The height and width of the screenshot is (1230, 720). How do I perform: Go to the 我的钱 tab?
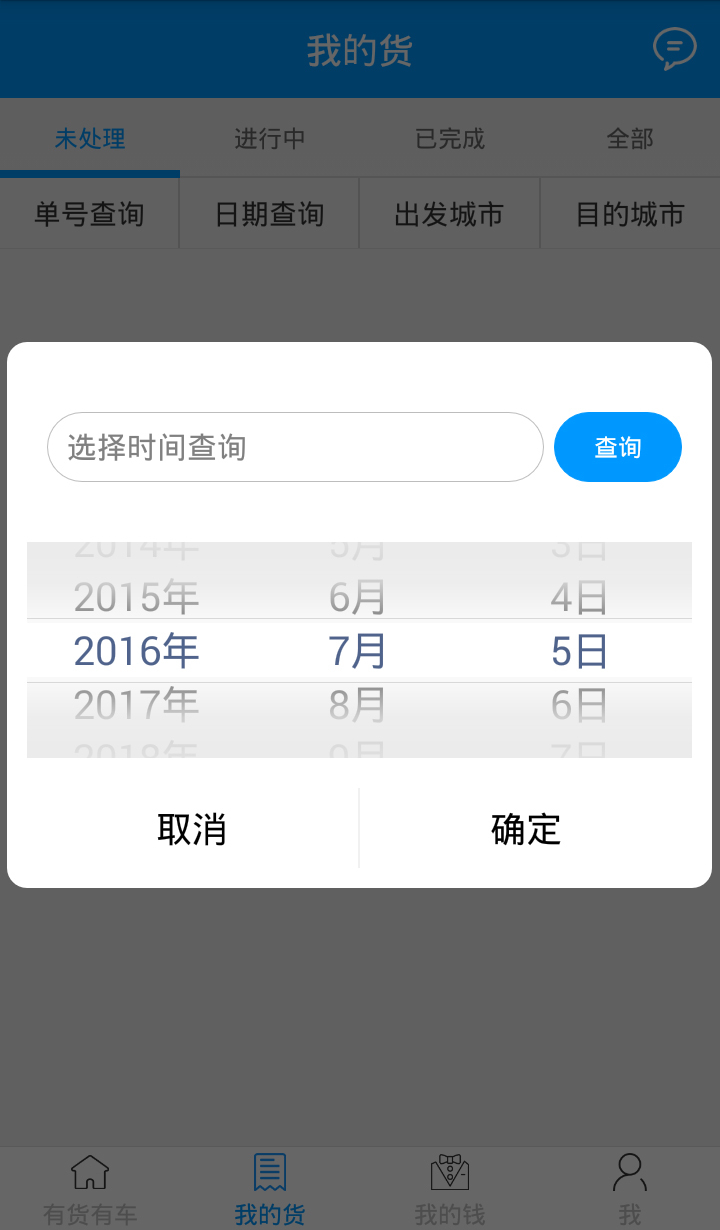[x=450, y=1188]
